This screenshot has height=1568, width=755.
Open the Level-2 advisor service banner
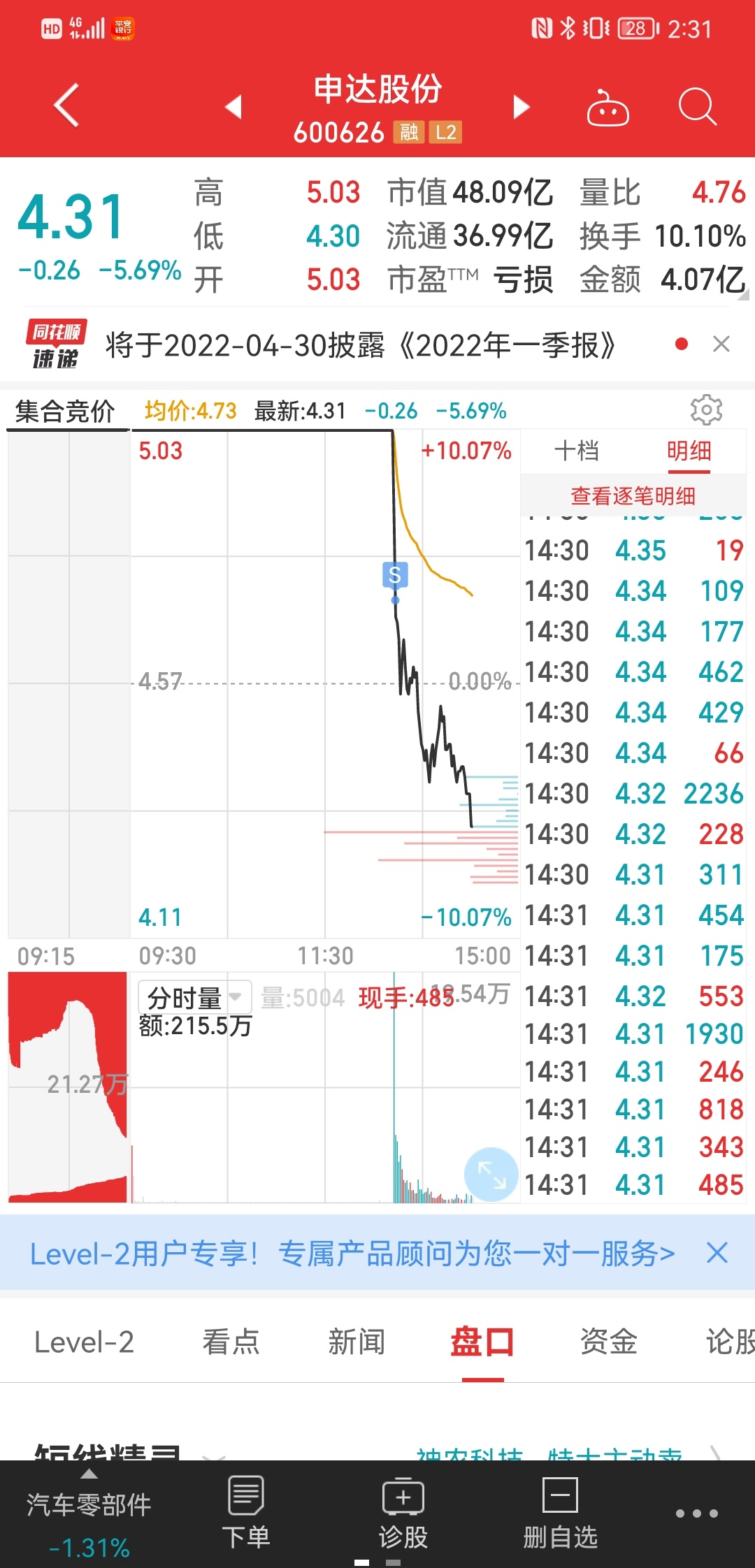pos(352,1253)
